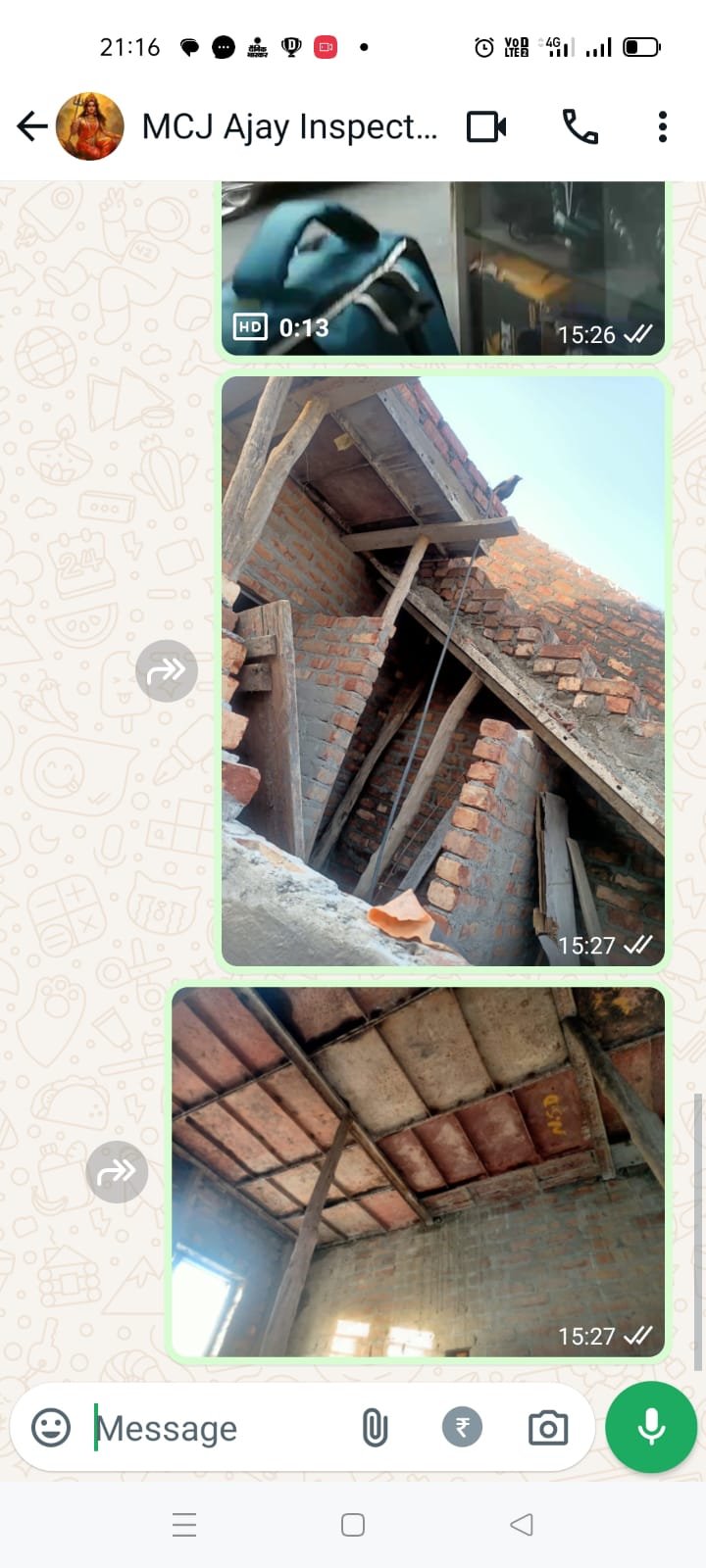Forward the brick staircase photo

(x=167, y=671)
